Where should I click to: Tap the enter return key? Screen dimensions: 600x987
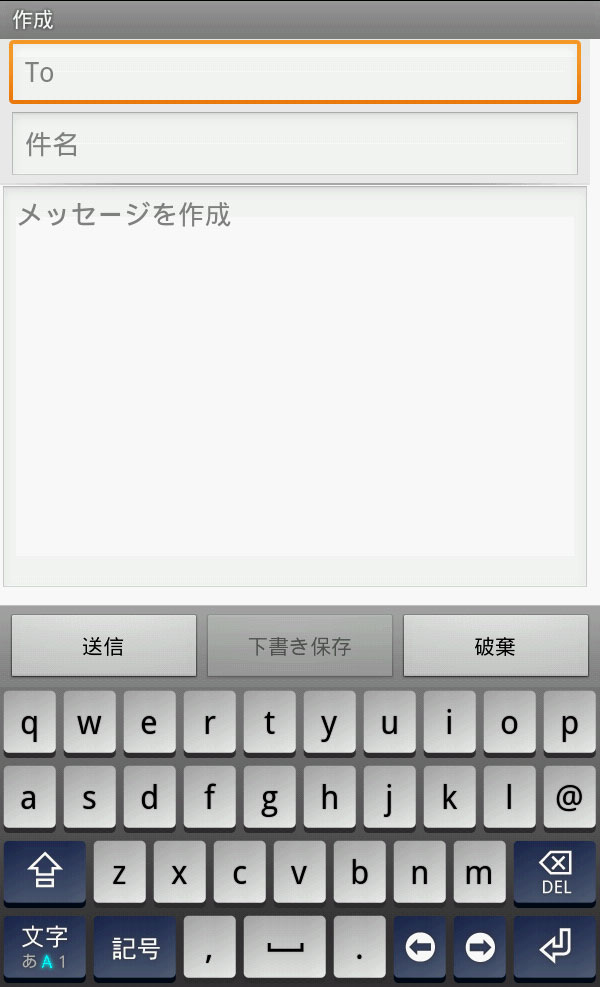coord(556,947)
